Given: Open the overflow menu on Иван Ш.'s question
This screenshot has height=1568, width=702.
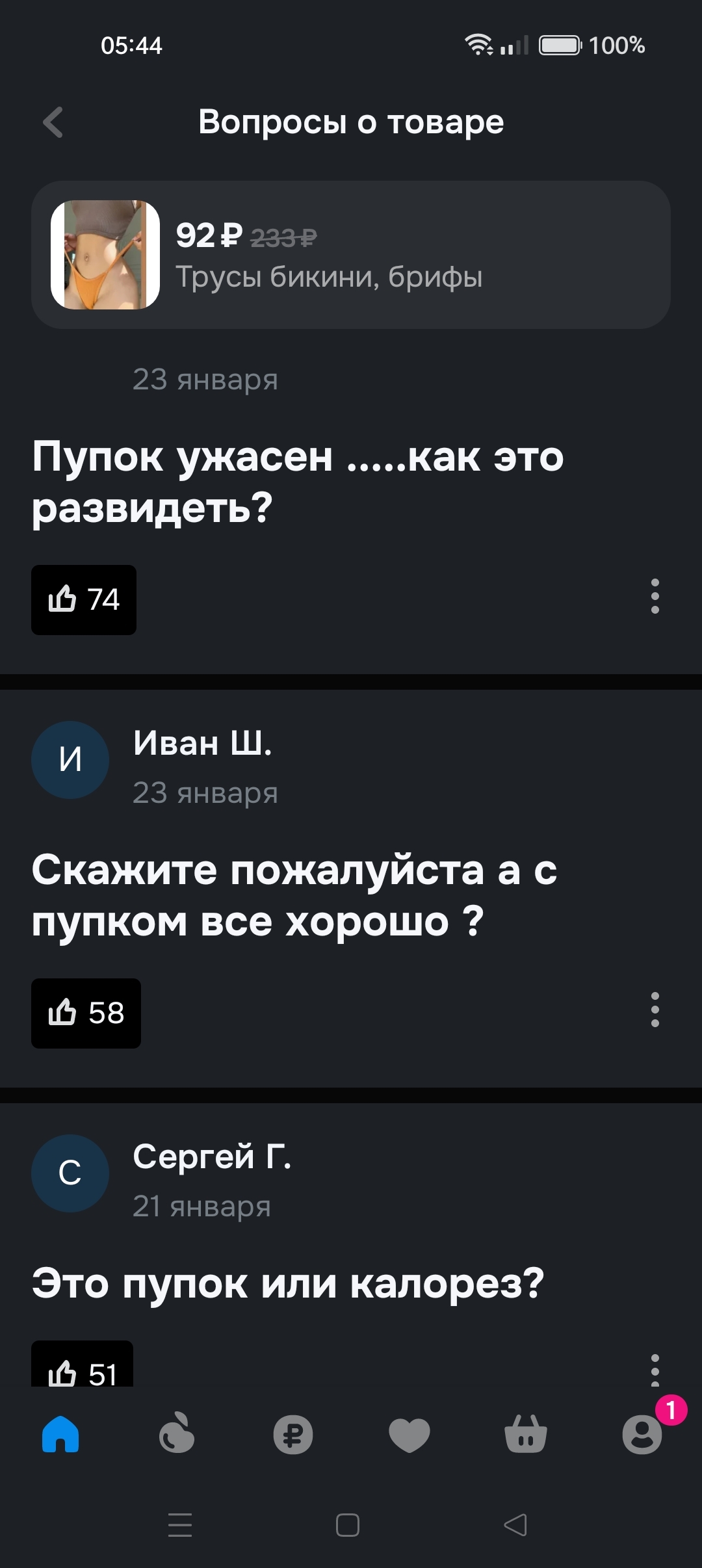Looking at the screenshot, I should point(655,1010).
